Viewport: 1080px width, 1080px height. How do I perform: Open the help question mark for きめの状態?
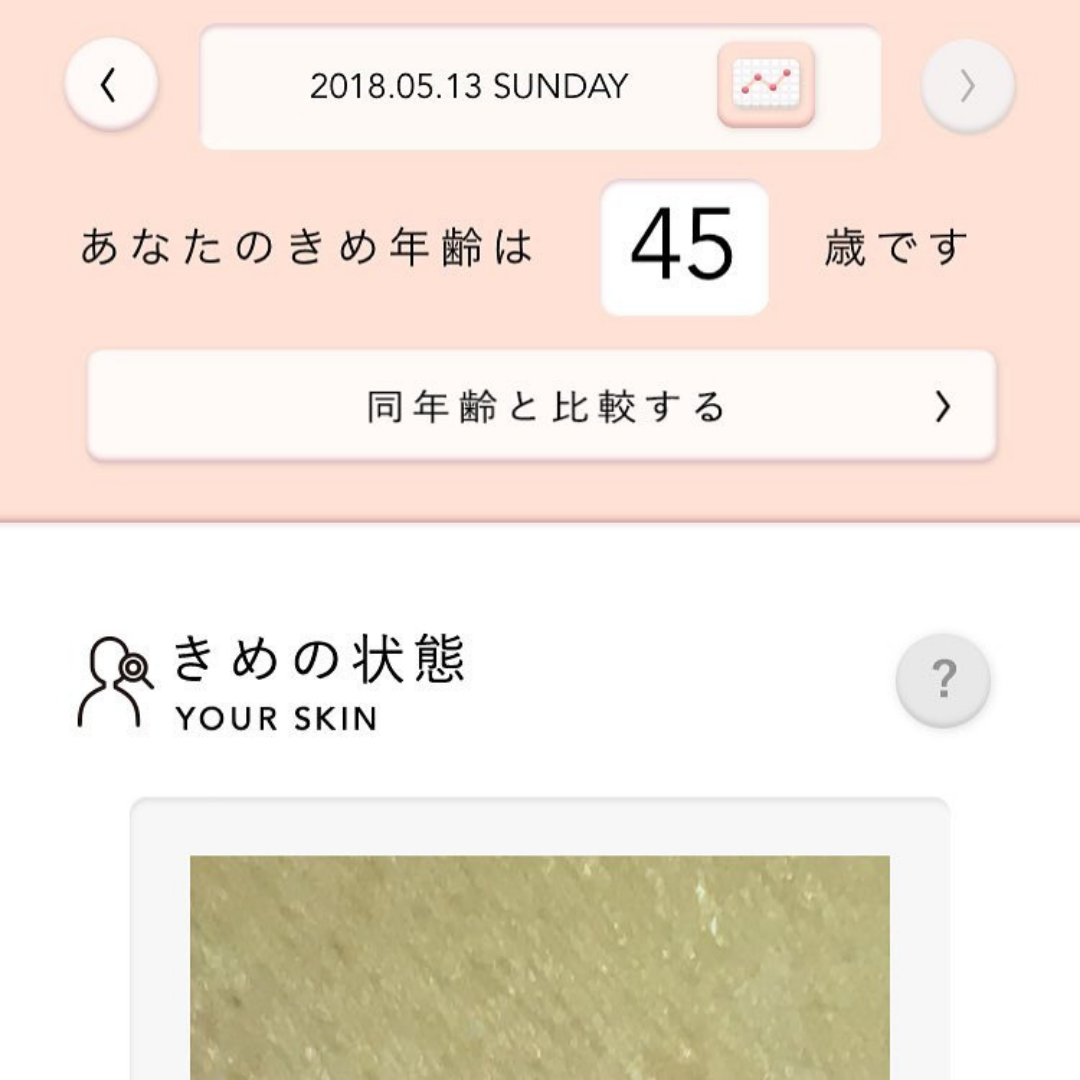942,680
